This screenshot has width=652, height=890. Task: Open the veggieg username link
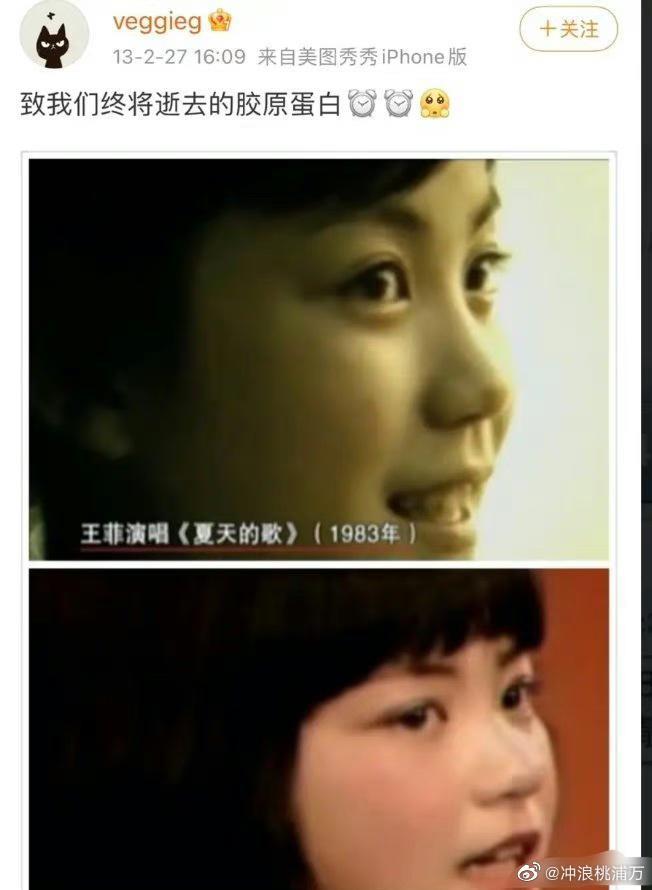tap(157, 22)
